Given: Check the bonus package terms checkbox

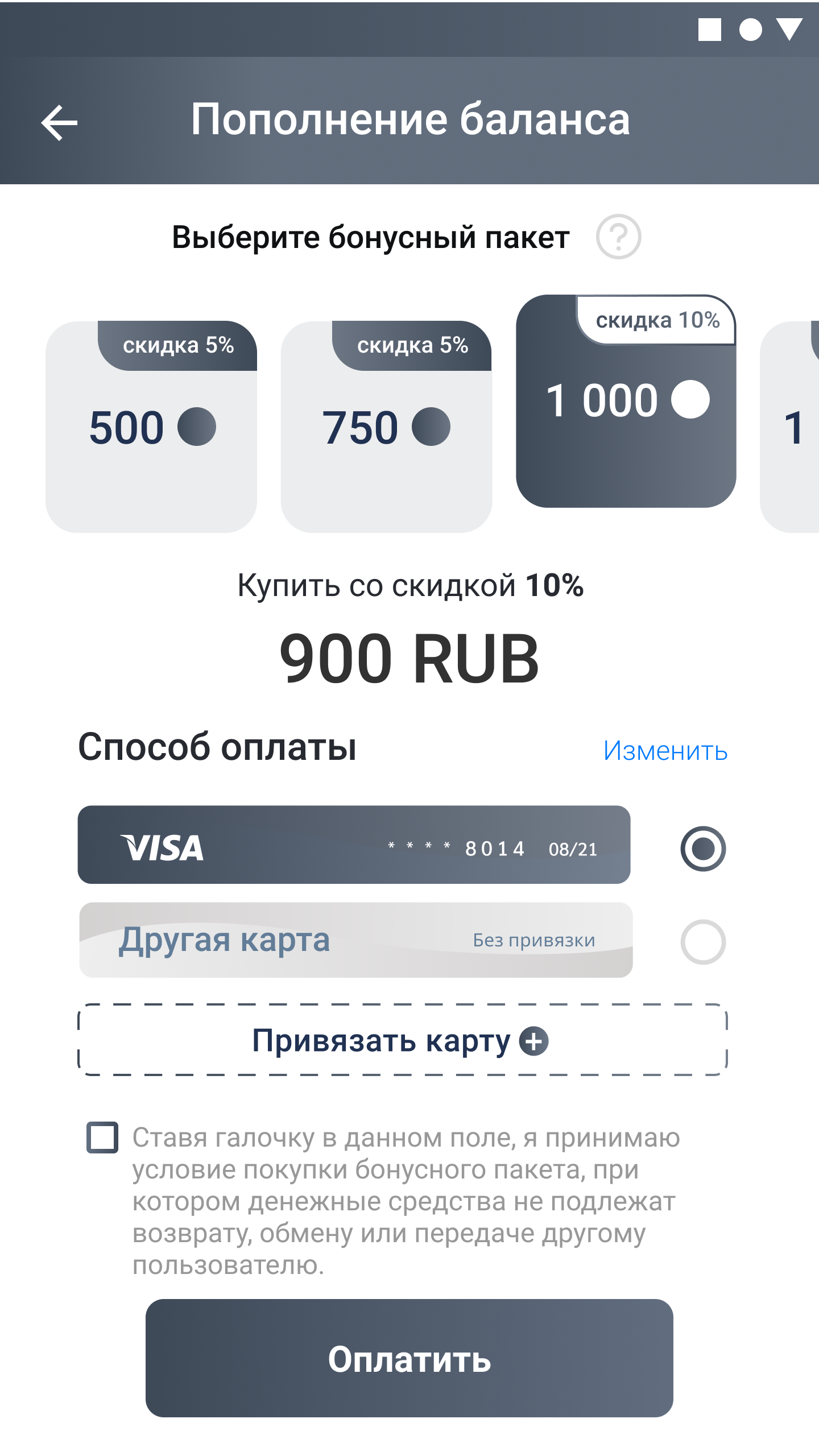Looking at the screenshot, I should point(102,1137).
